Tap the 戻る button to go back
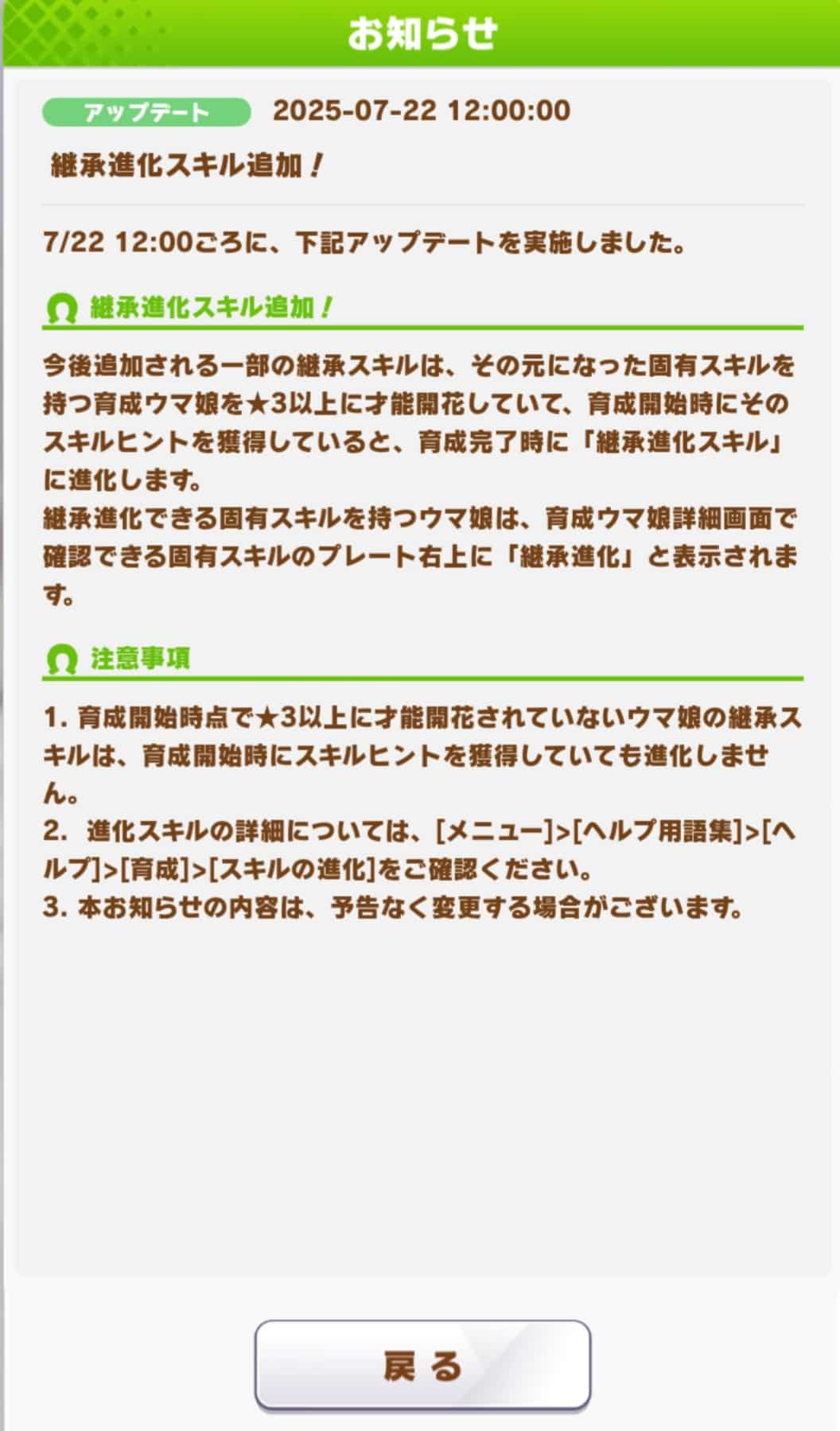 coord(422,1365)
